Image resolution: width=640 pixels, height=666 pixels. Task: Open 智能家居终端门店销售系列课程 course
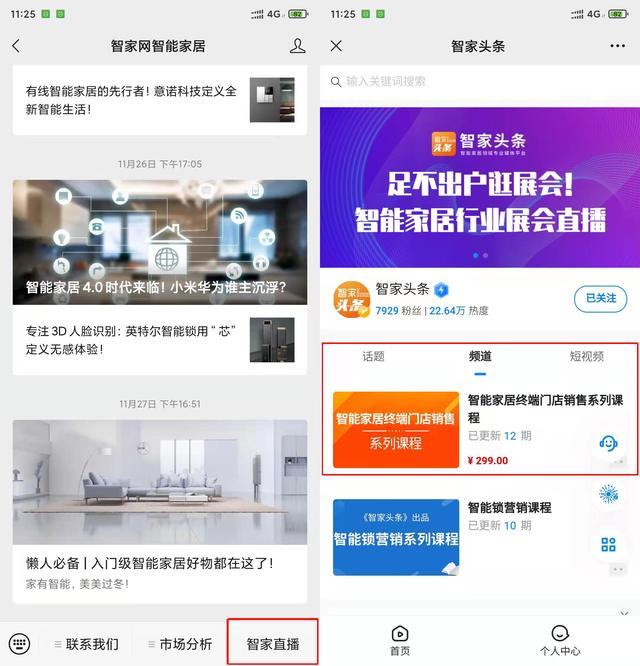[x=478, y=430]
